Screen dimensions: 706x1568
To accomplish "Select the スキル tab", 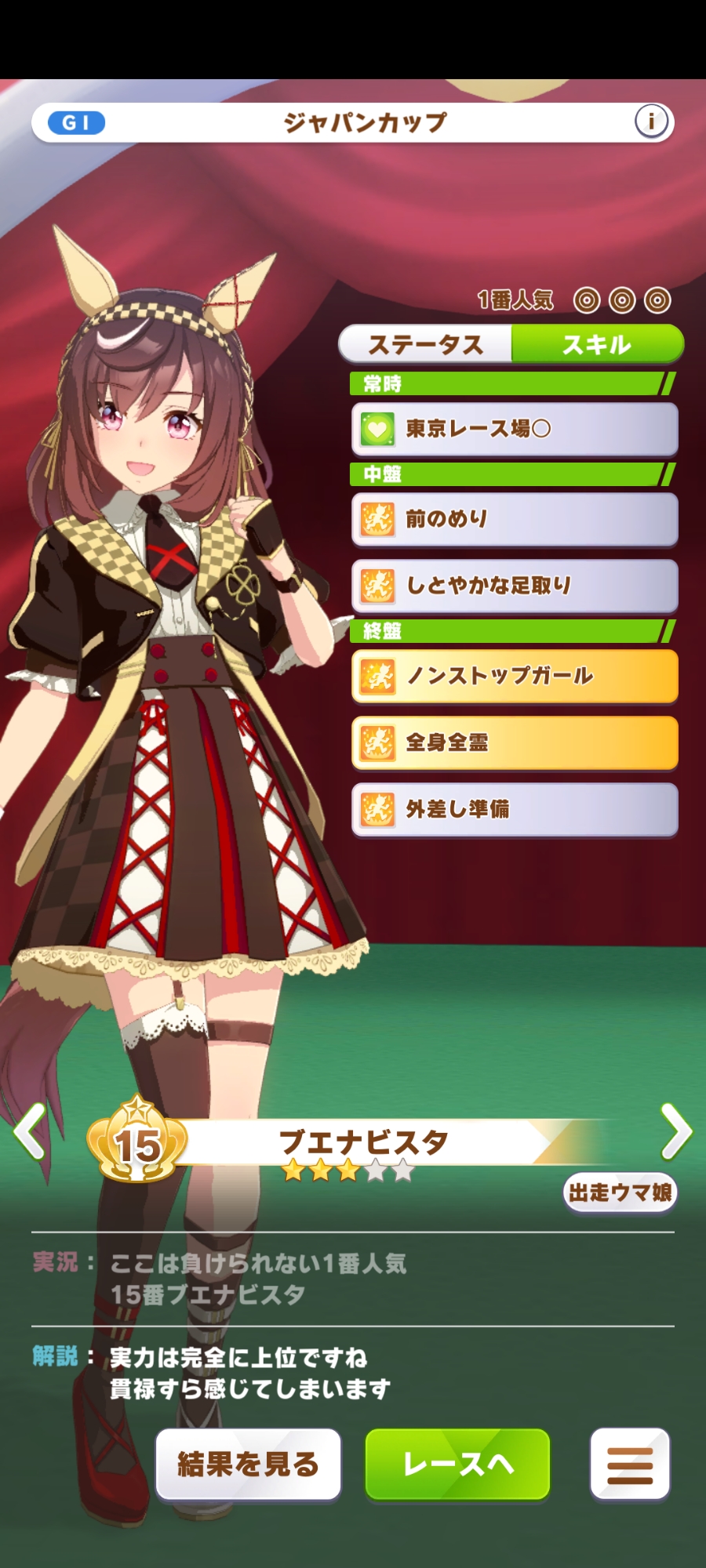I will coord(597,344).
